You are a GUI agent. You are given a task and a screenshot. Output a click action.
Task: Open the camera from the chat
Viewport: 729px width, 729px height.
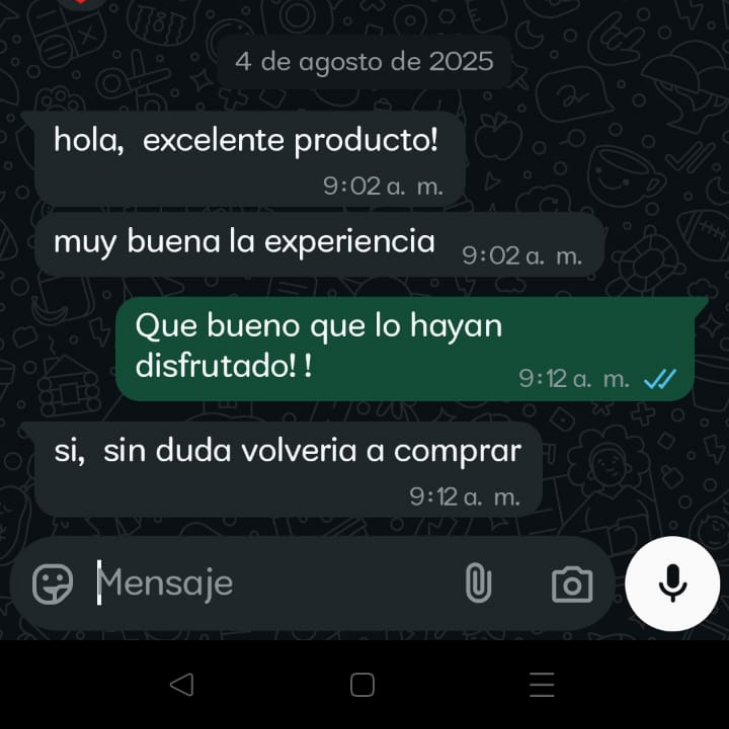tap(572, 584)
